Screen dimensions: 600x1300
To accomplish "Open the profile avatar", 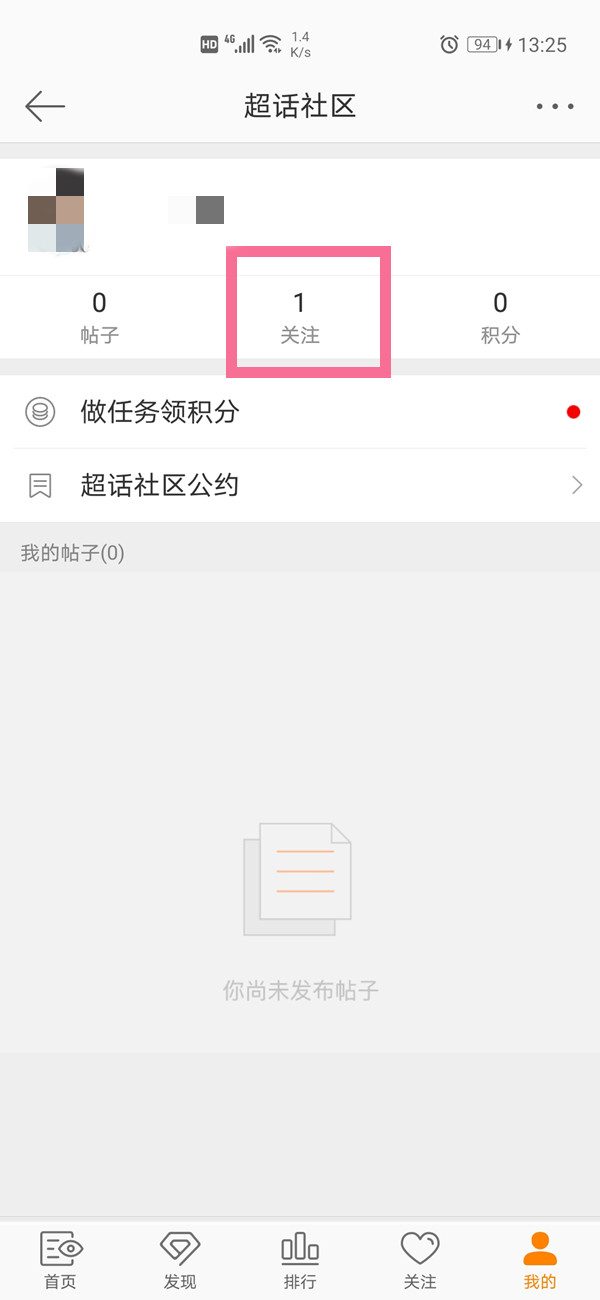I will coord(56,211).
